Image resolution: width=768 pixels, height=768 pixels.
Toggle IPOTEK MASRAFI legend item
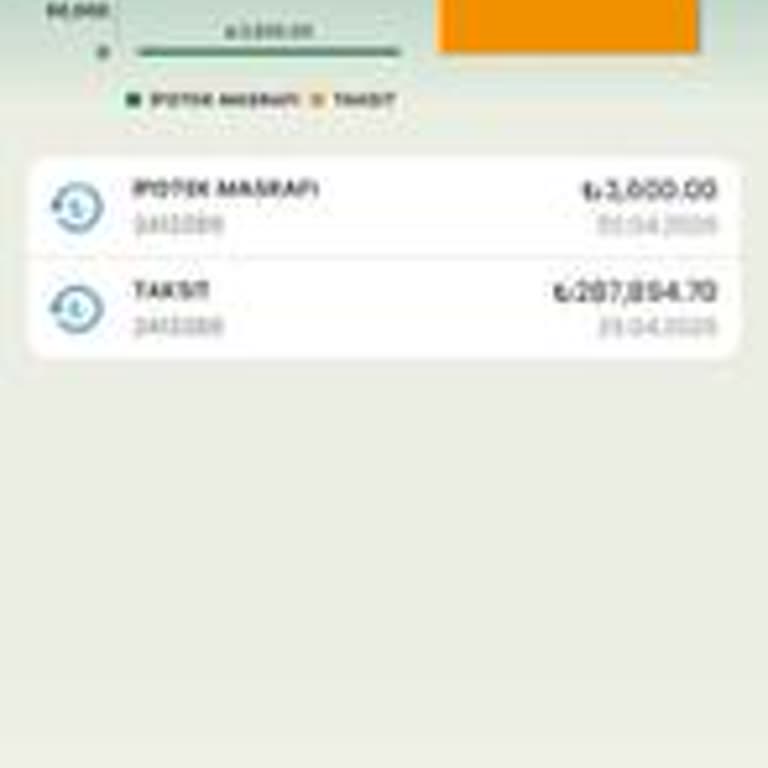coord(216,100)
